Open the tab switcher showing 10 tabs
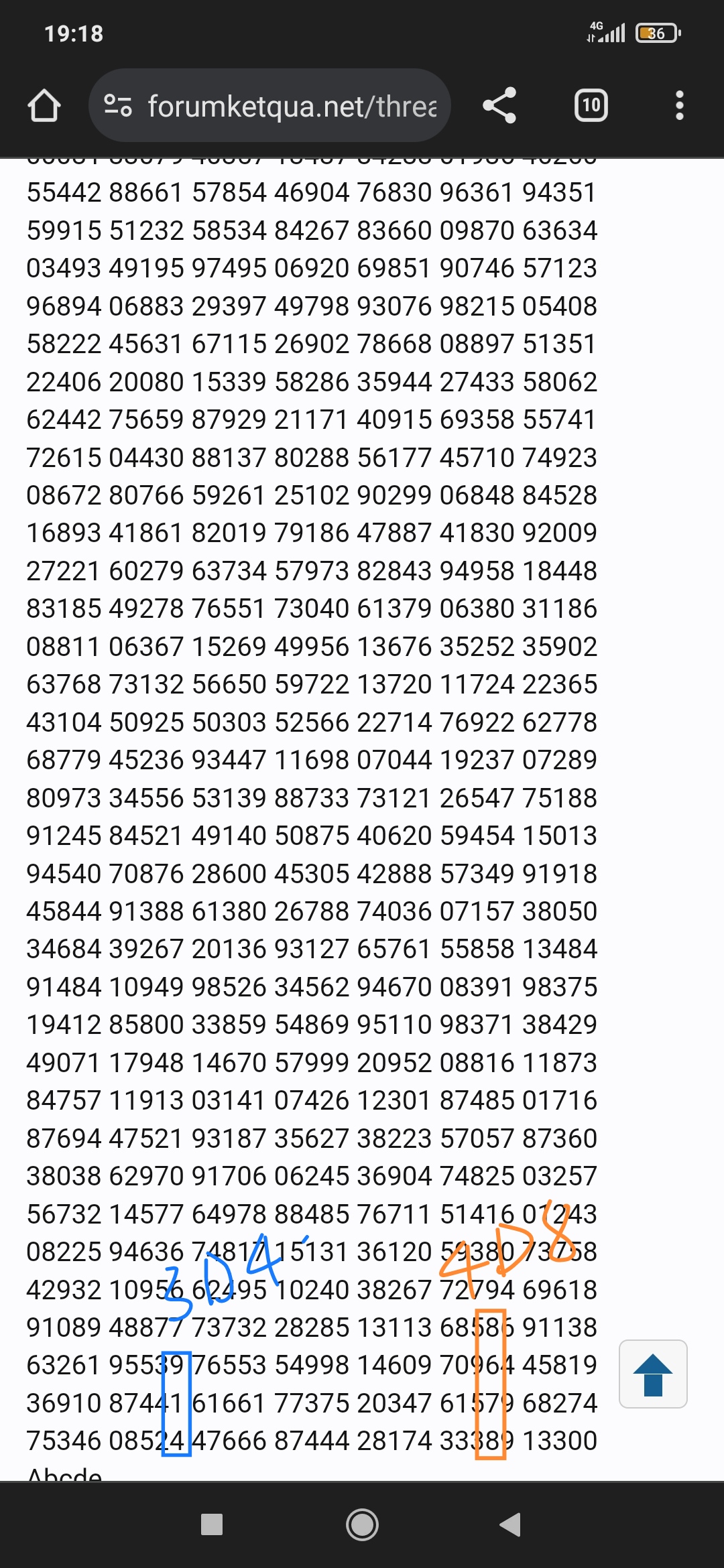This screenshot has height=1568, width=724. pyautogui.click(x=591, y=105)
